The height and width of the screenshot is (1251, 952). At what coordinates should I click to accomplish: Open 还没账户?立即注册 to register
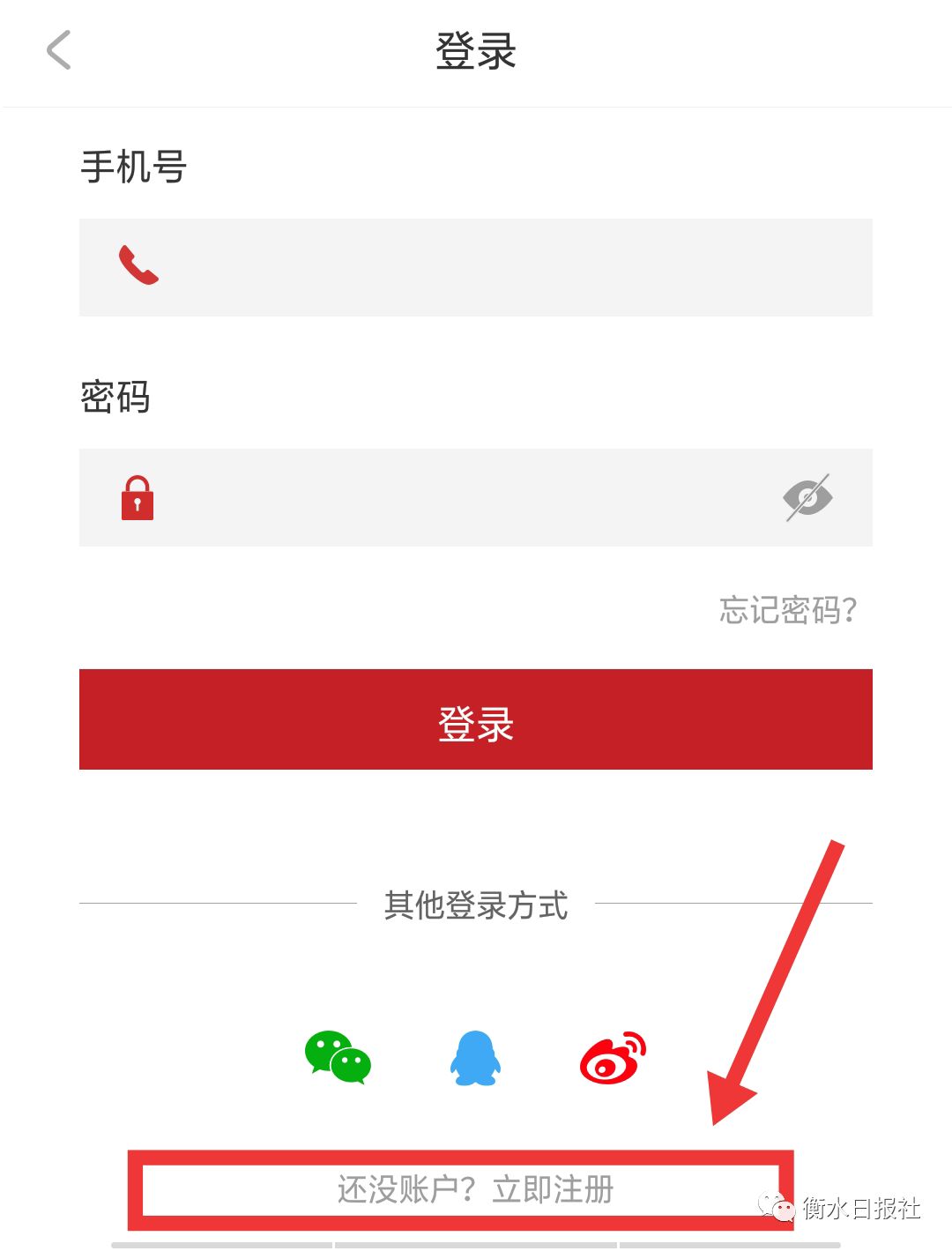click(x=475, y=1189)
